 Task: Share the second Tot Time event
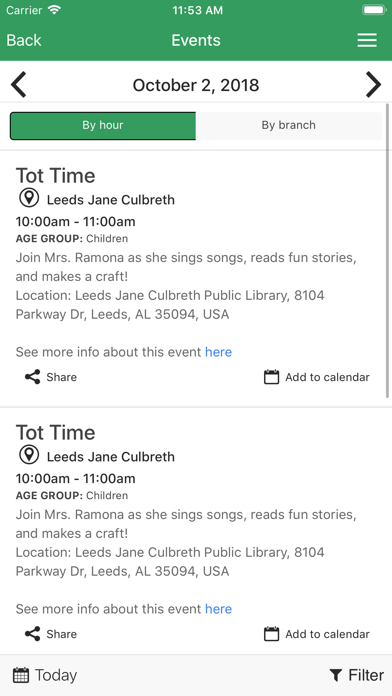coord(51,634)
